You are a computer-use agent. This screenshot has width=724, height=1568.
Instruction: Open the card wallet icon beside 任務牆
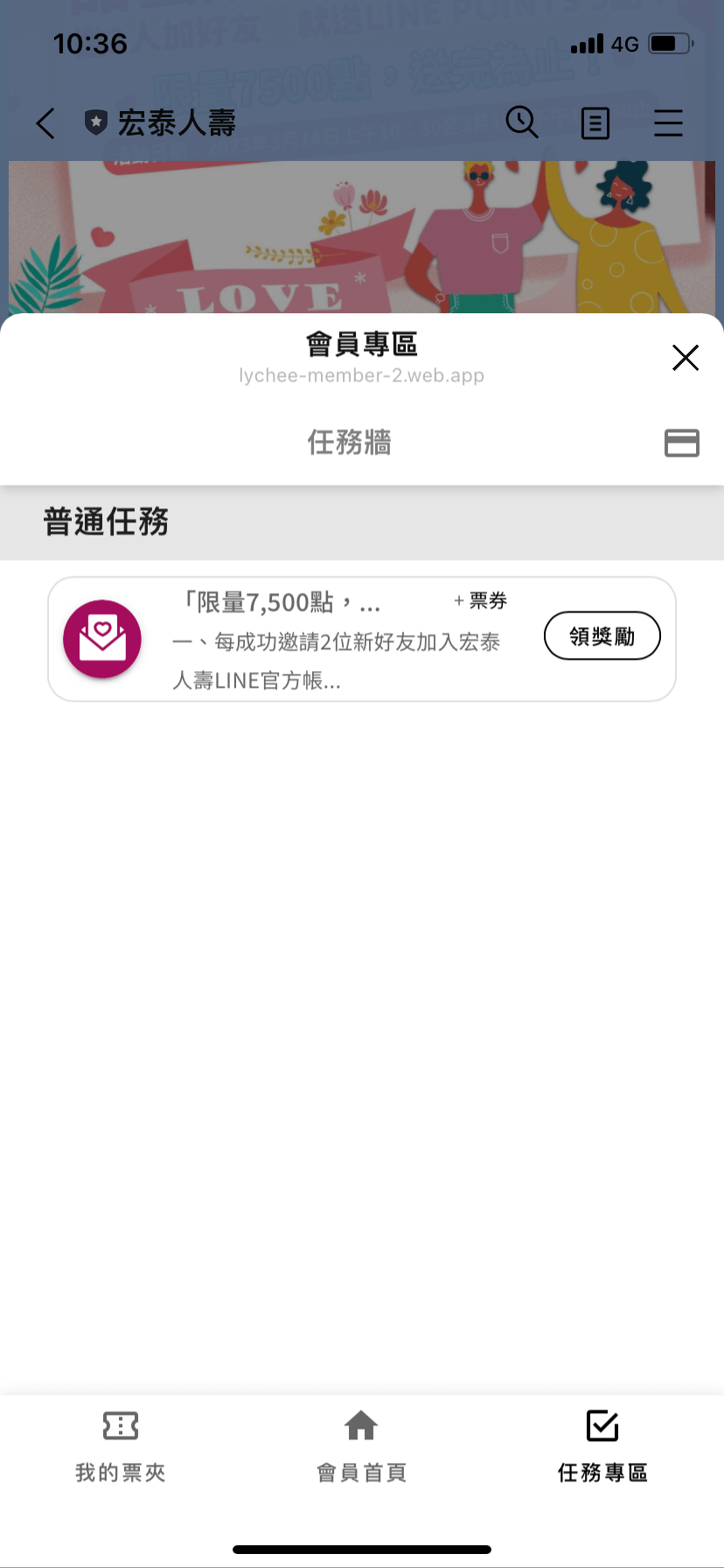(682, 443)
